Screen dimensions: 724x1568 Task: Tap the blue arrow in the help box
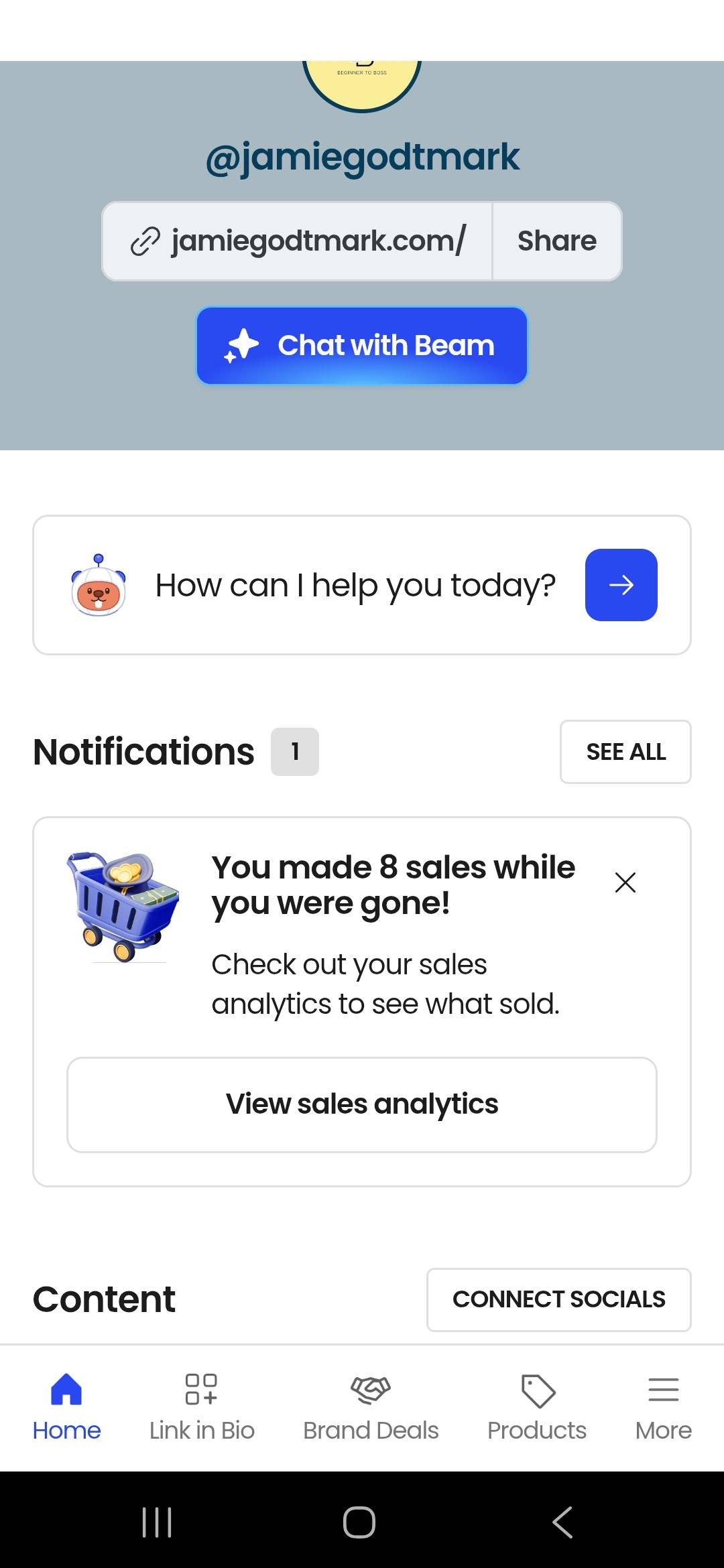tap(621, 585)
